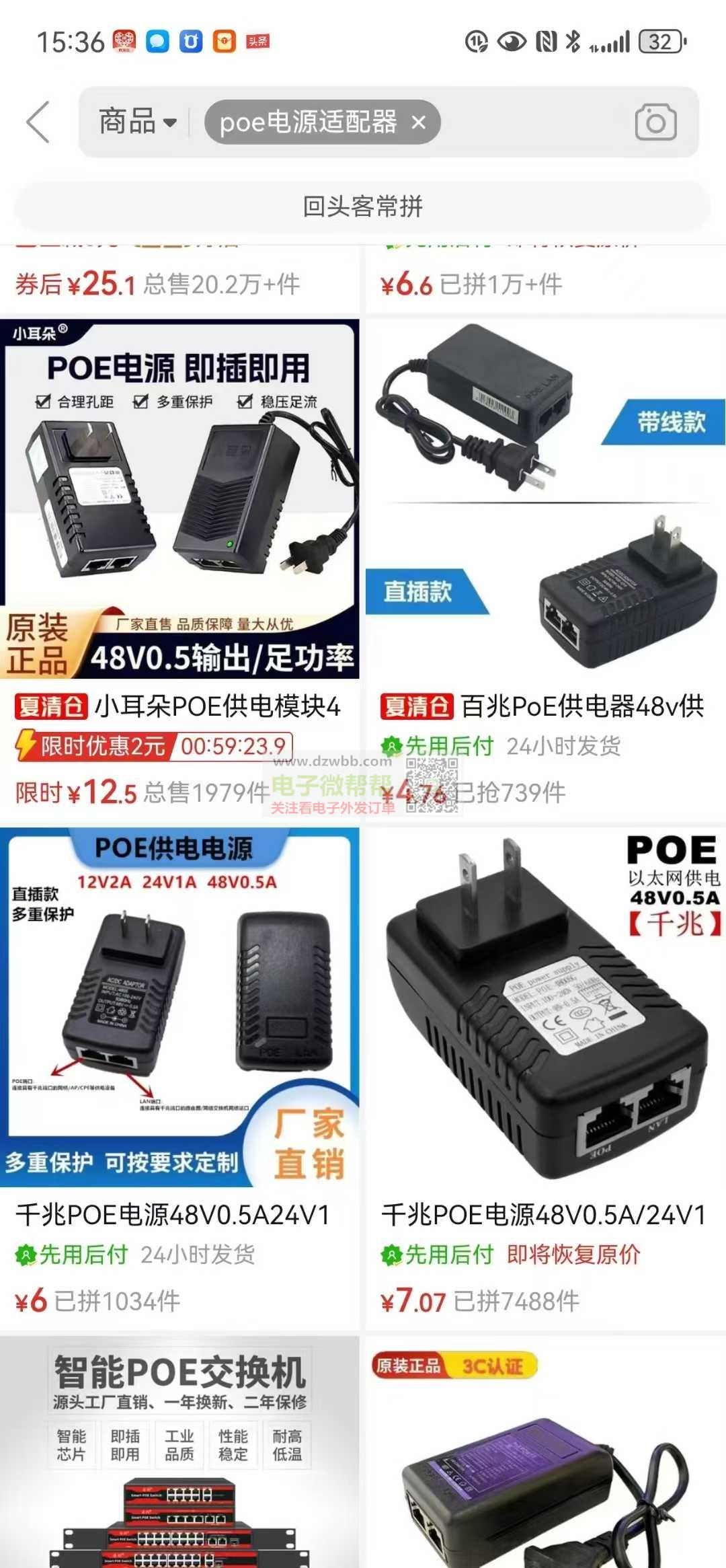Viewport: 726px width, 1568px height.
Task: Open the ¥7.07 千兆POE电源 product card
Action: point(546,1078)
